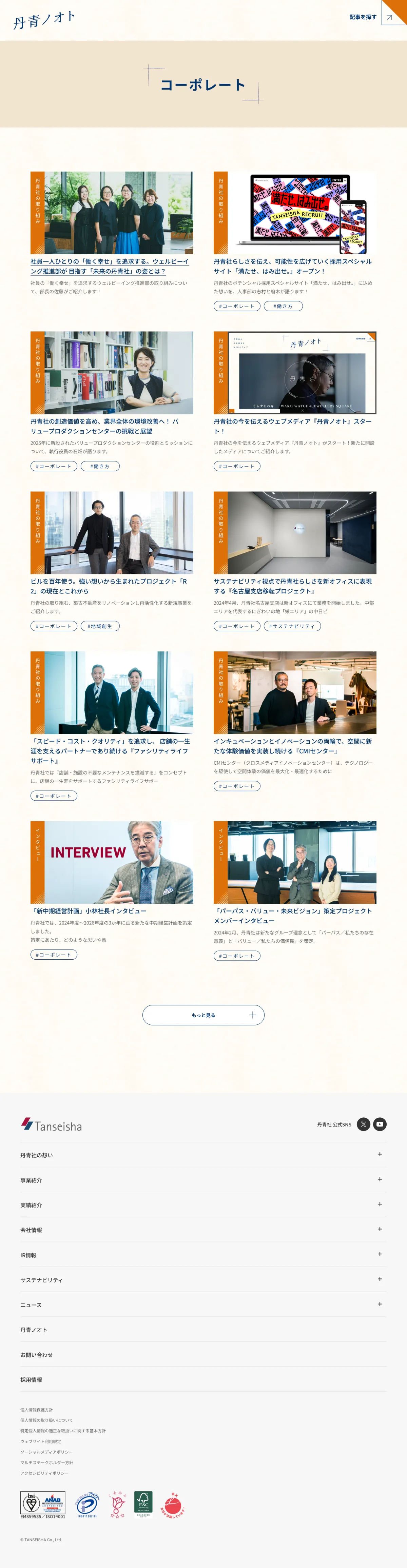Open the CMIセンター article
The image size is (407, 1568).
(292, 746)
